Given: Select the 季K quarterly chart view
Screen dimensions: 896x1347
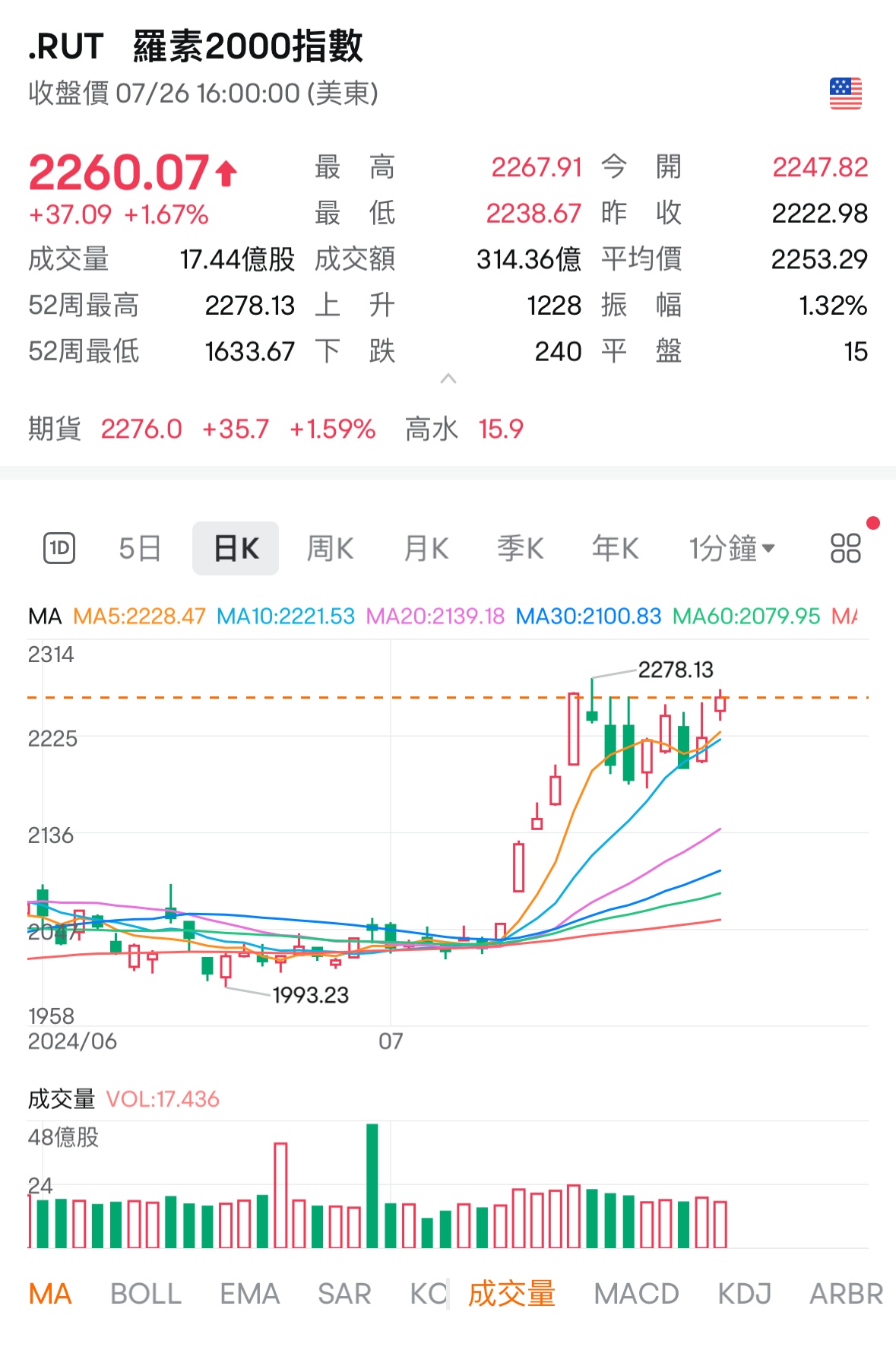Looking at the screenshot, I should 519,547.
